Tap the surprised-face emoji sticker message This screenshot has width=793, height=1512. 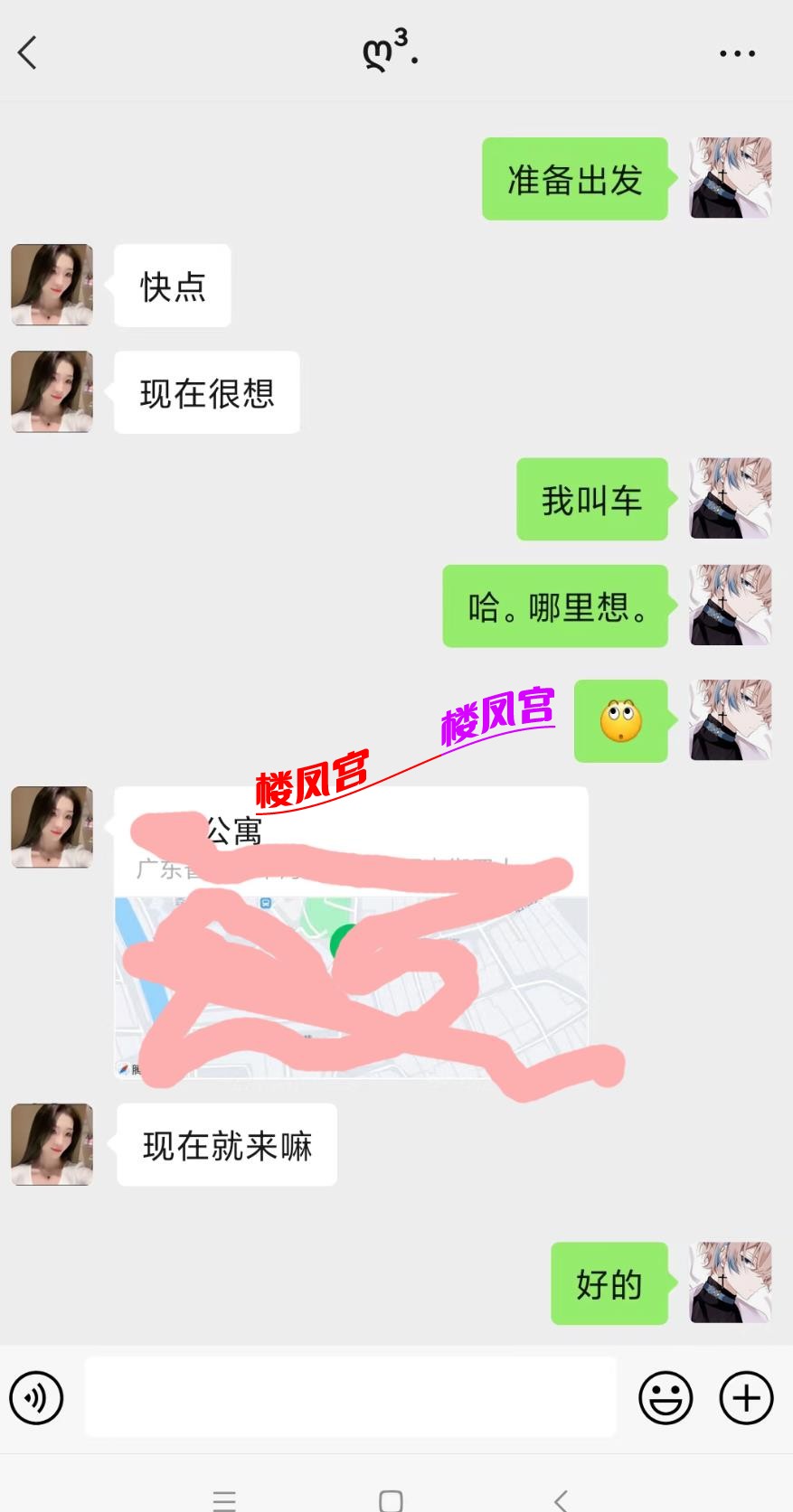pos(620,720)
